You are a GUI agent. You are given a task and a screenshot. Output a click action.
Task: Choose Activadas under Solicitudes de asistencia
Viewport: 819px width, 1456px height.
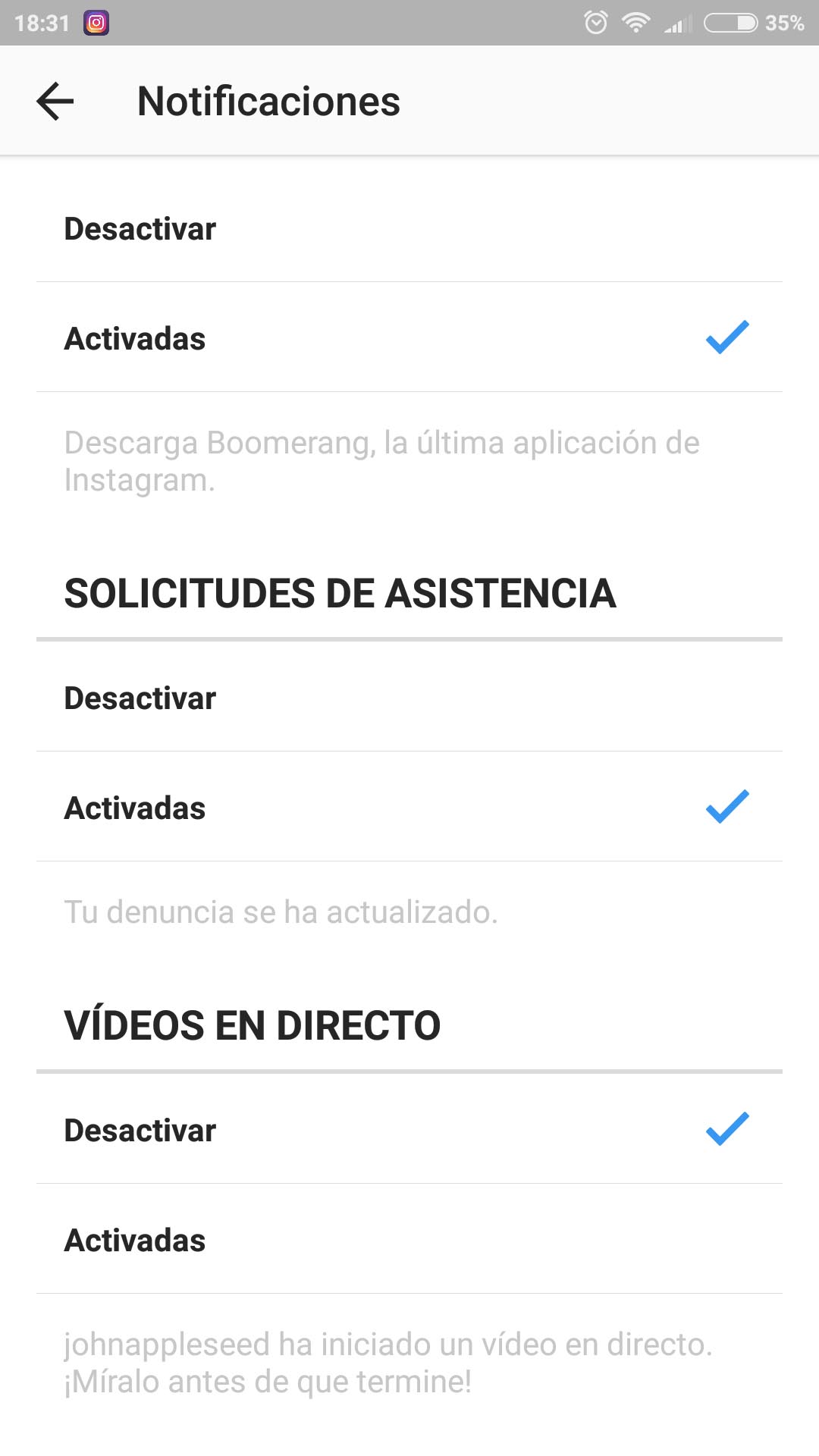409,807
